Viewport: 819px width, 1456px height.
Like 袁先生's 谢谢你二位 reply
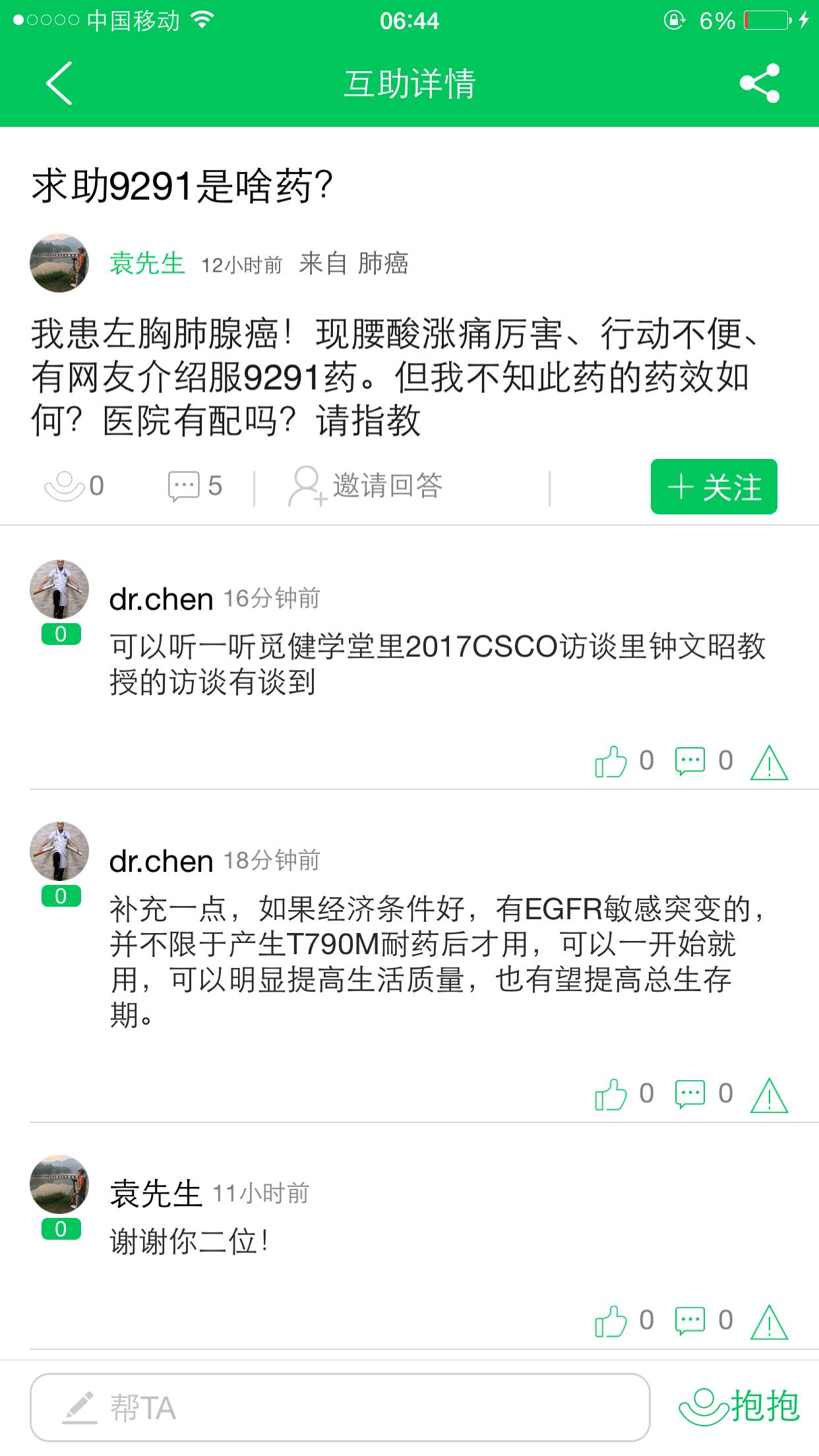point(611,1321)
